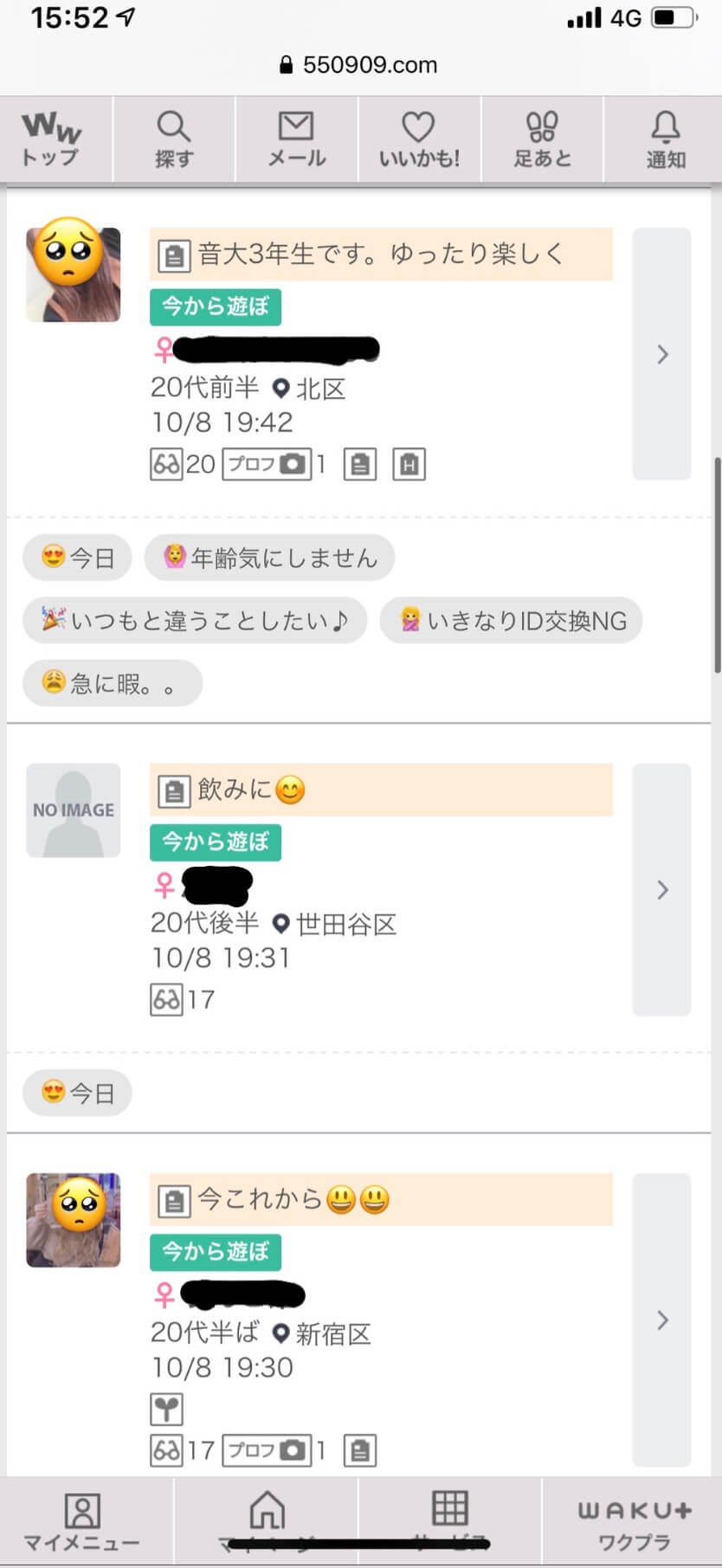Open the ワクプラ WAKU+ tab

click(635, 1522)
